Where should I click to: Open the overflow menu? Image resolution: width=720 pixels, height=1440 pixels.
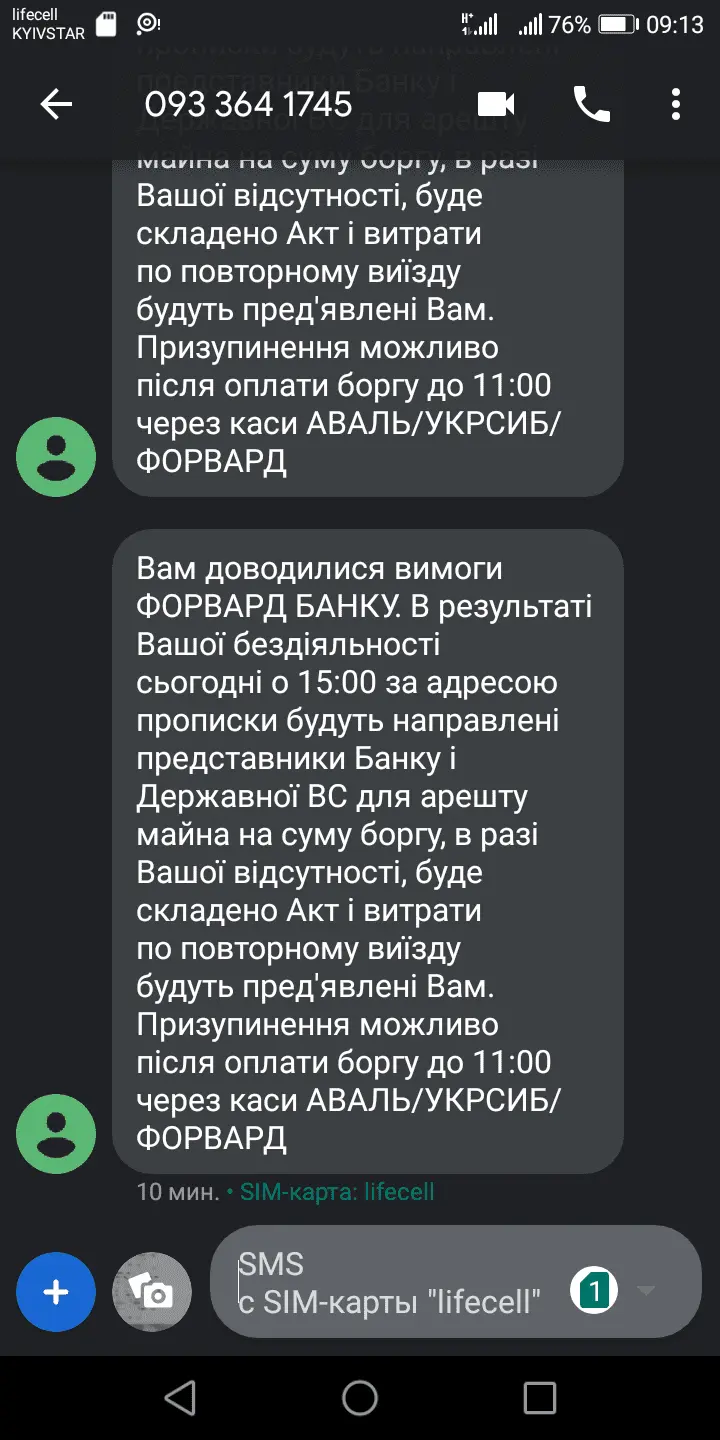[676, 104]
